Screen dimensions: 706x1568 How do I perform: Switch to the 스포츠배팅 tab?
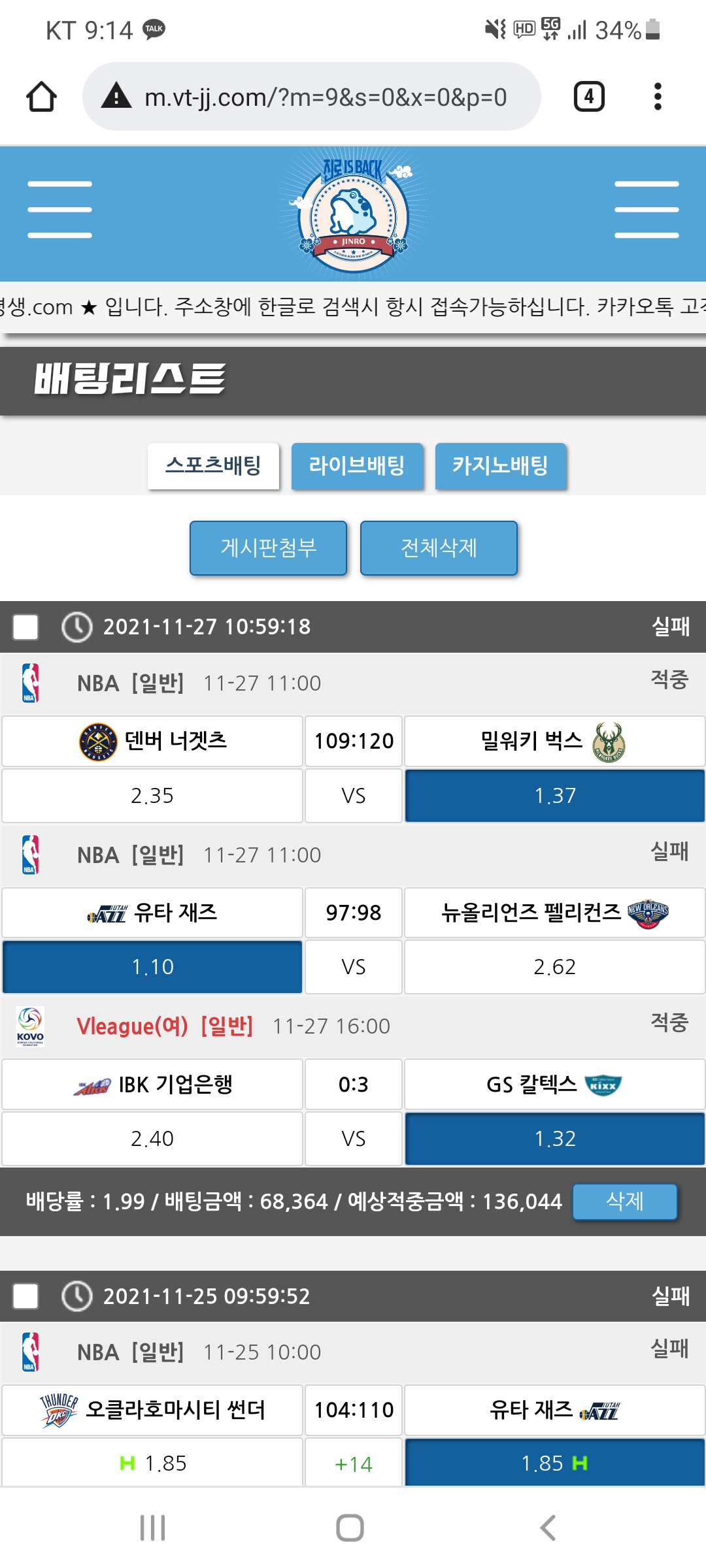[213, 466]
